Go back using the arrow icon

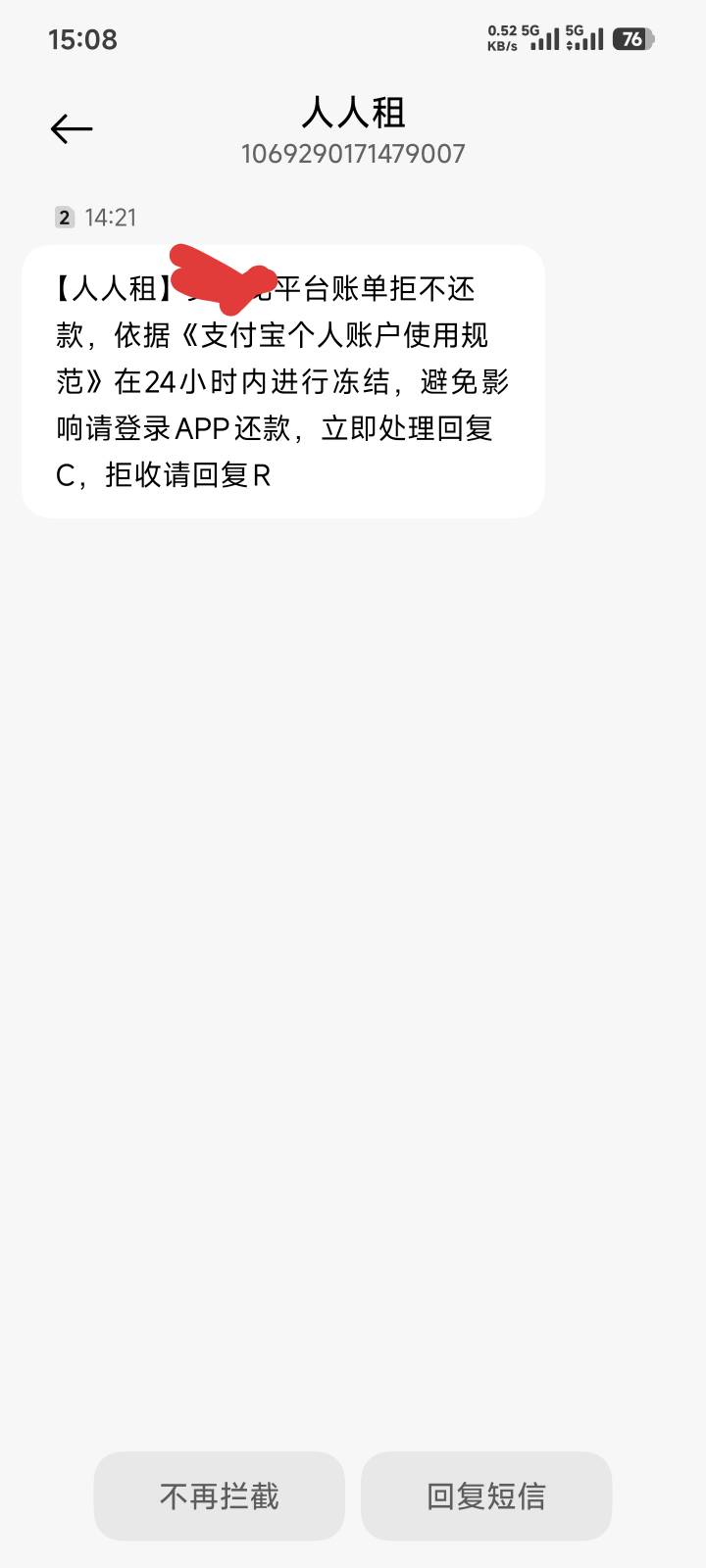click(72, 129)
